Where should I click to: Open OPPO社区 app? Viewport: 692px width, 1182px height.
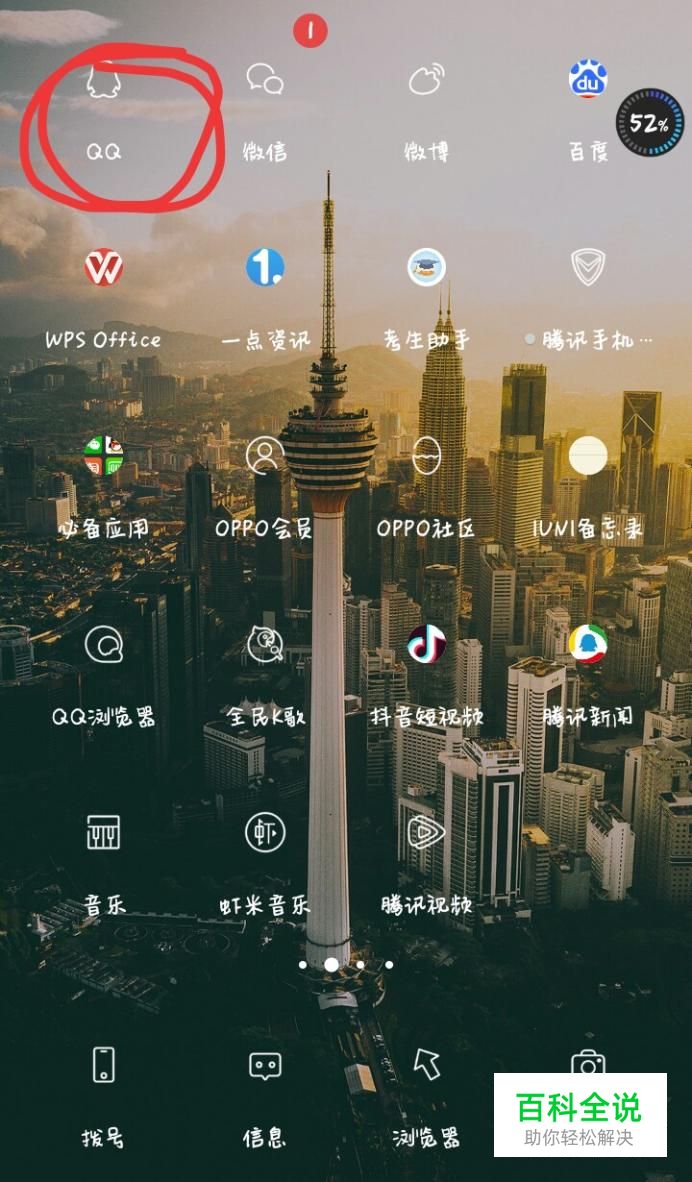click(x=426, y=456)
